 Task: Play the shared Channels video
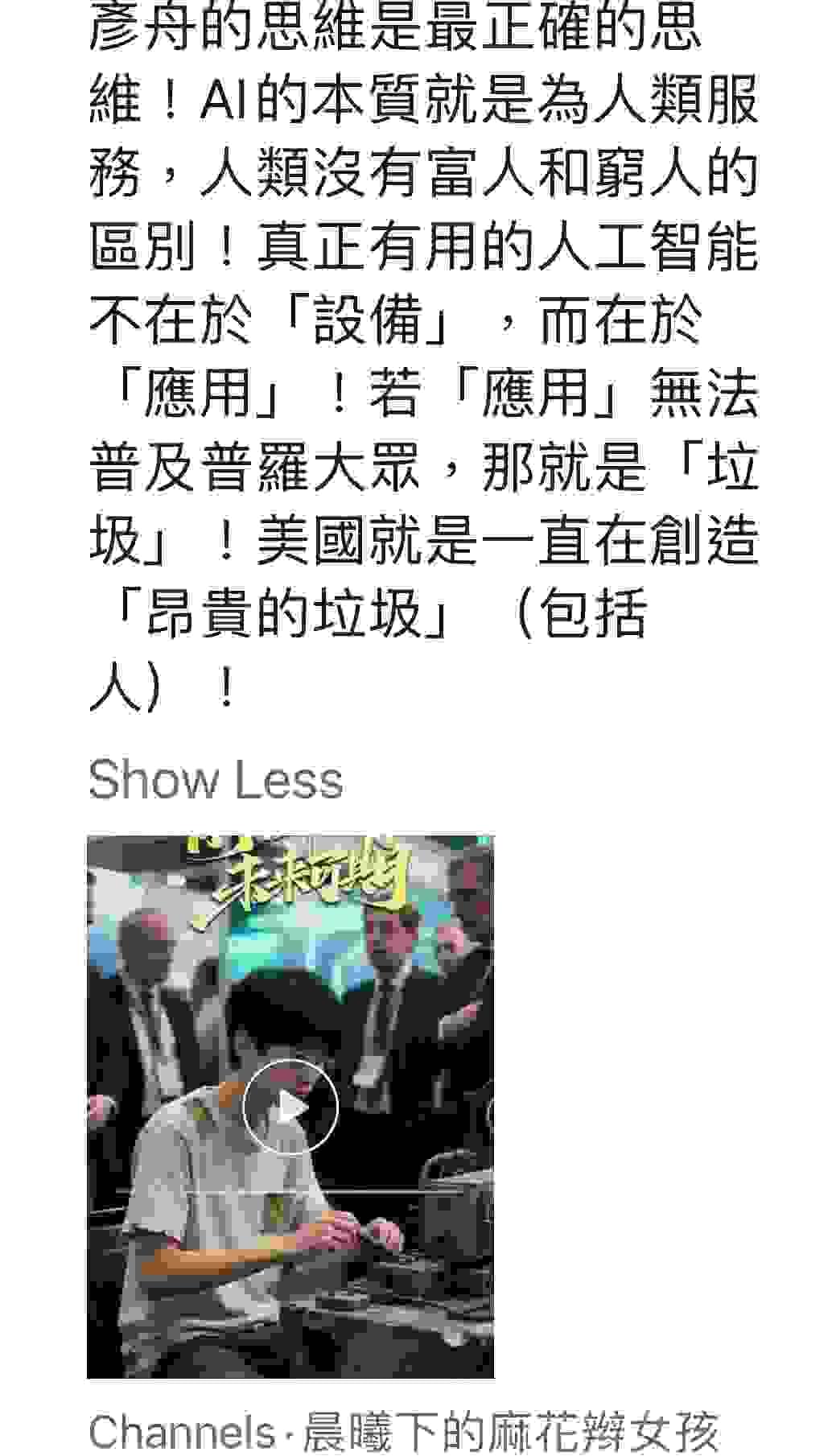tap(290, 1107)
